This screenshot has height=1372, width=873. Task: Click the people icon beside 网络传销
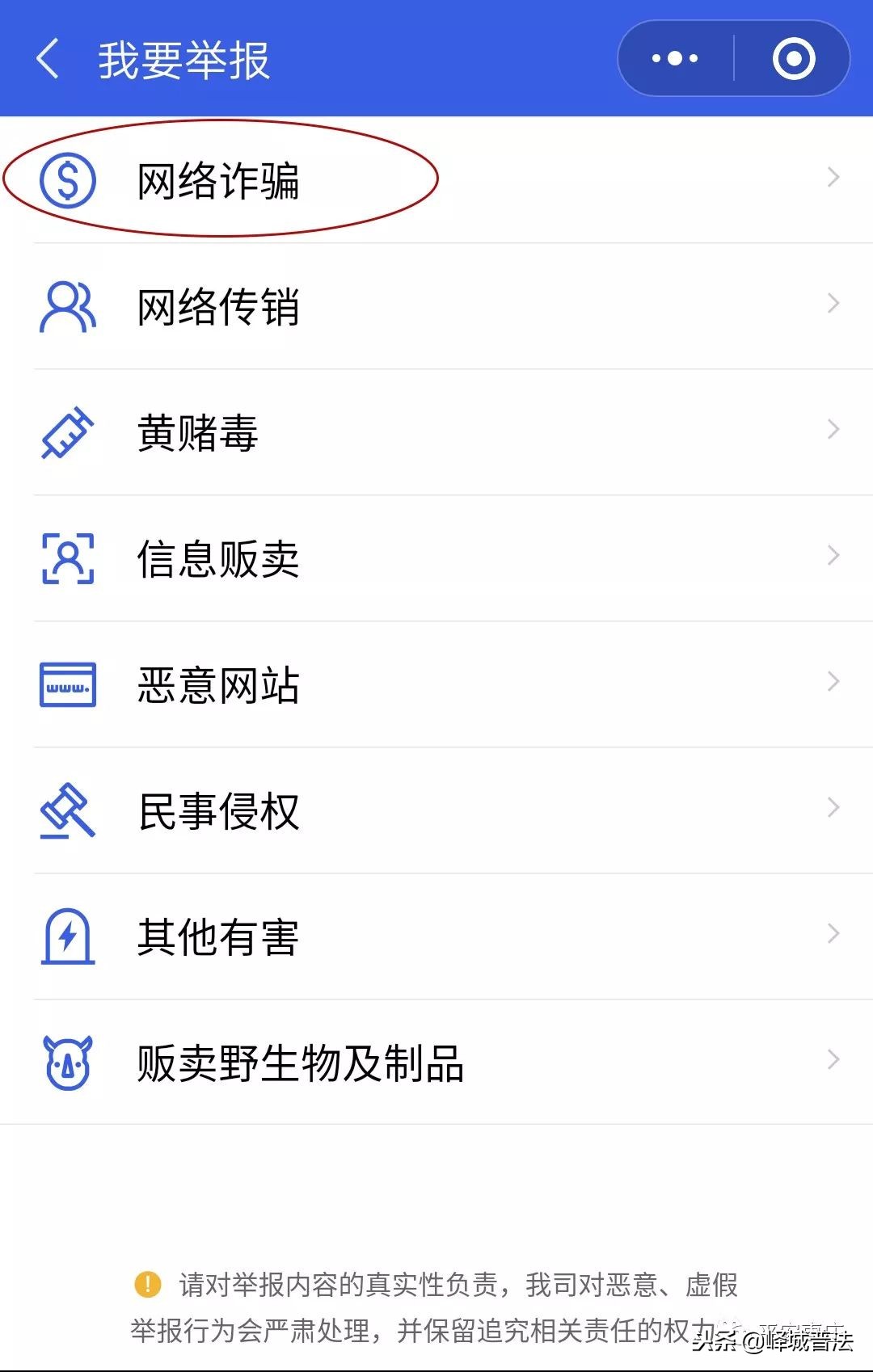pyautogui.click(x=68, y=307)
